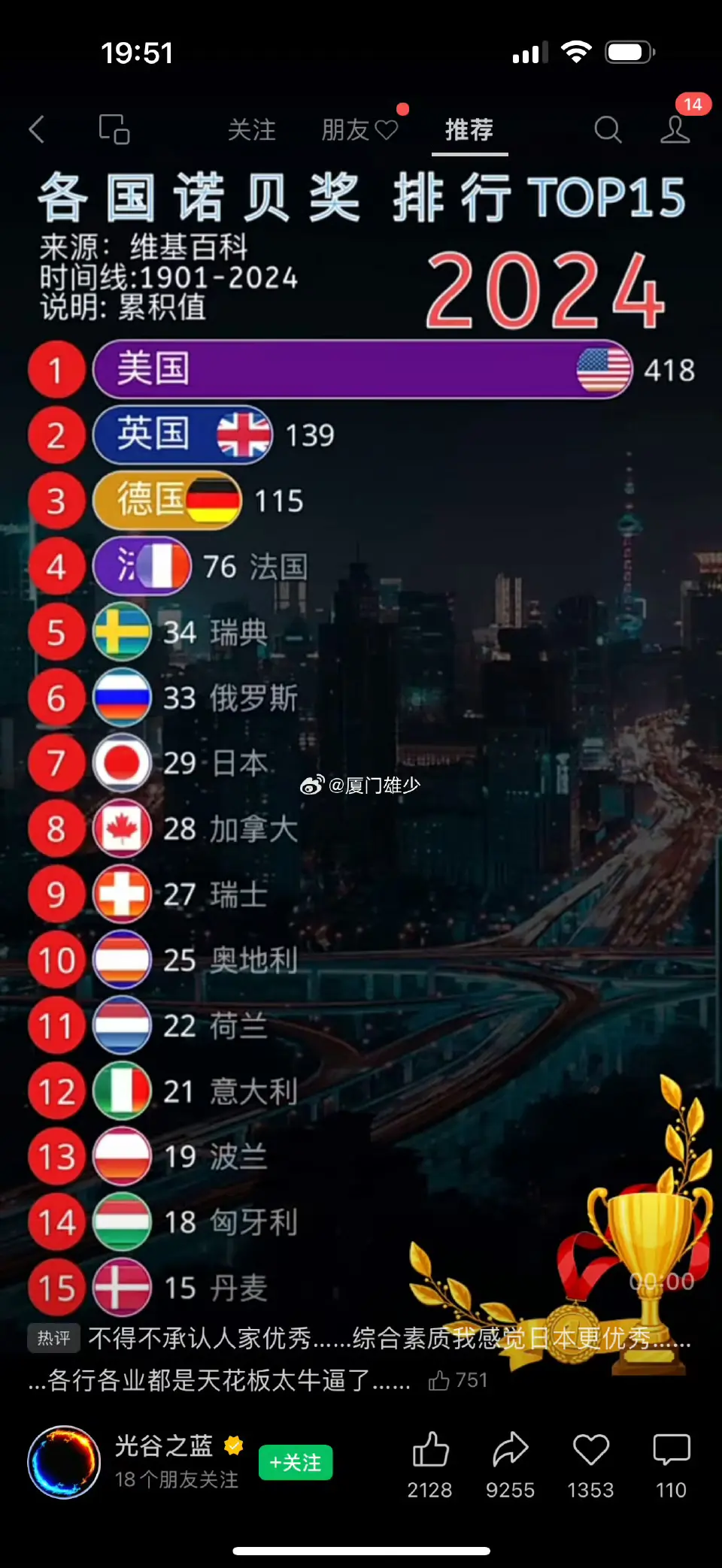Click the verified badge next to 光谷之蓝
Screen dimensions: 722x1568
[235, 1446]
